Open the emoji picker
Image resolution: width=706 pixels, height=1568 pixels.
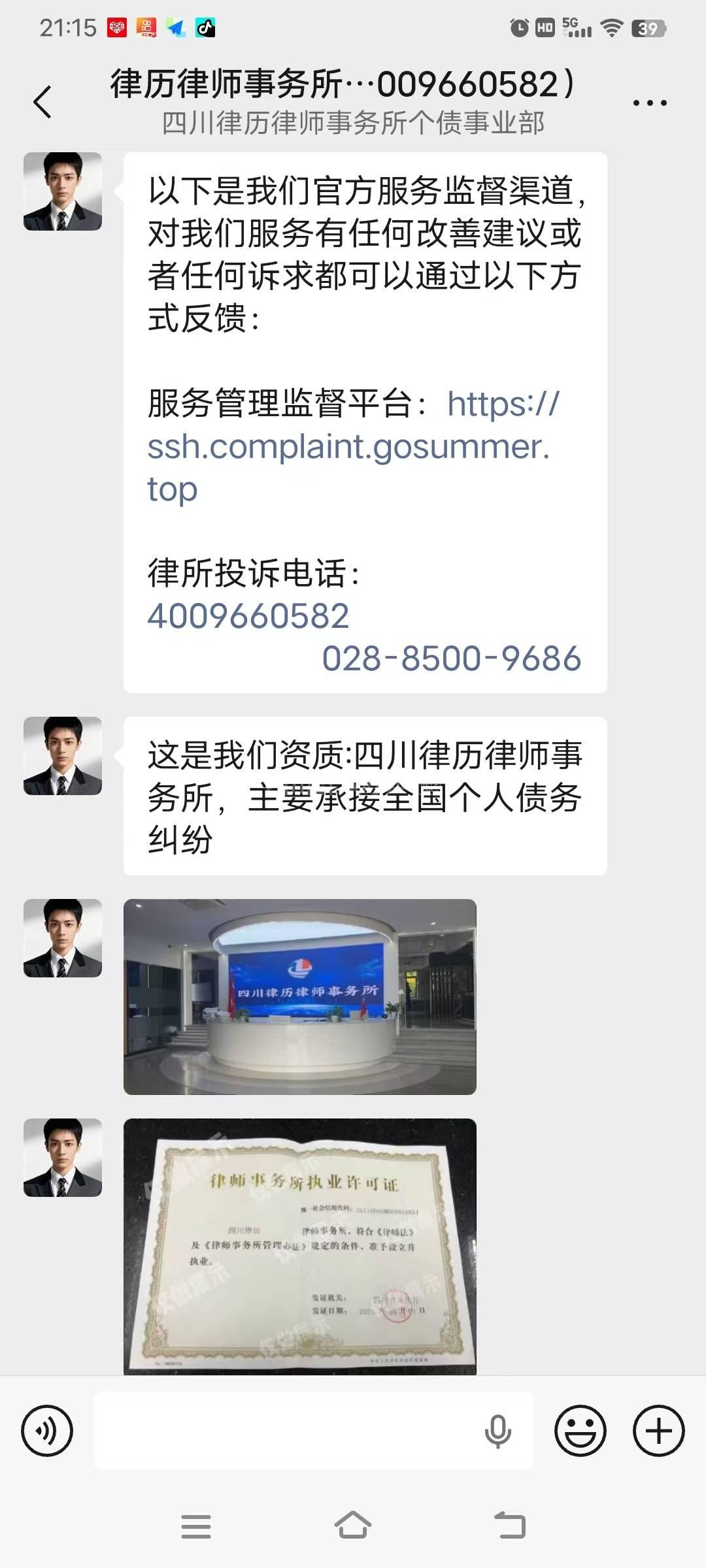click(580, 1431)
